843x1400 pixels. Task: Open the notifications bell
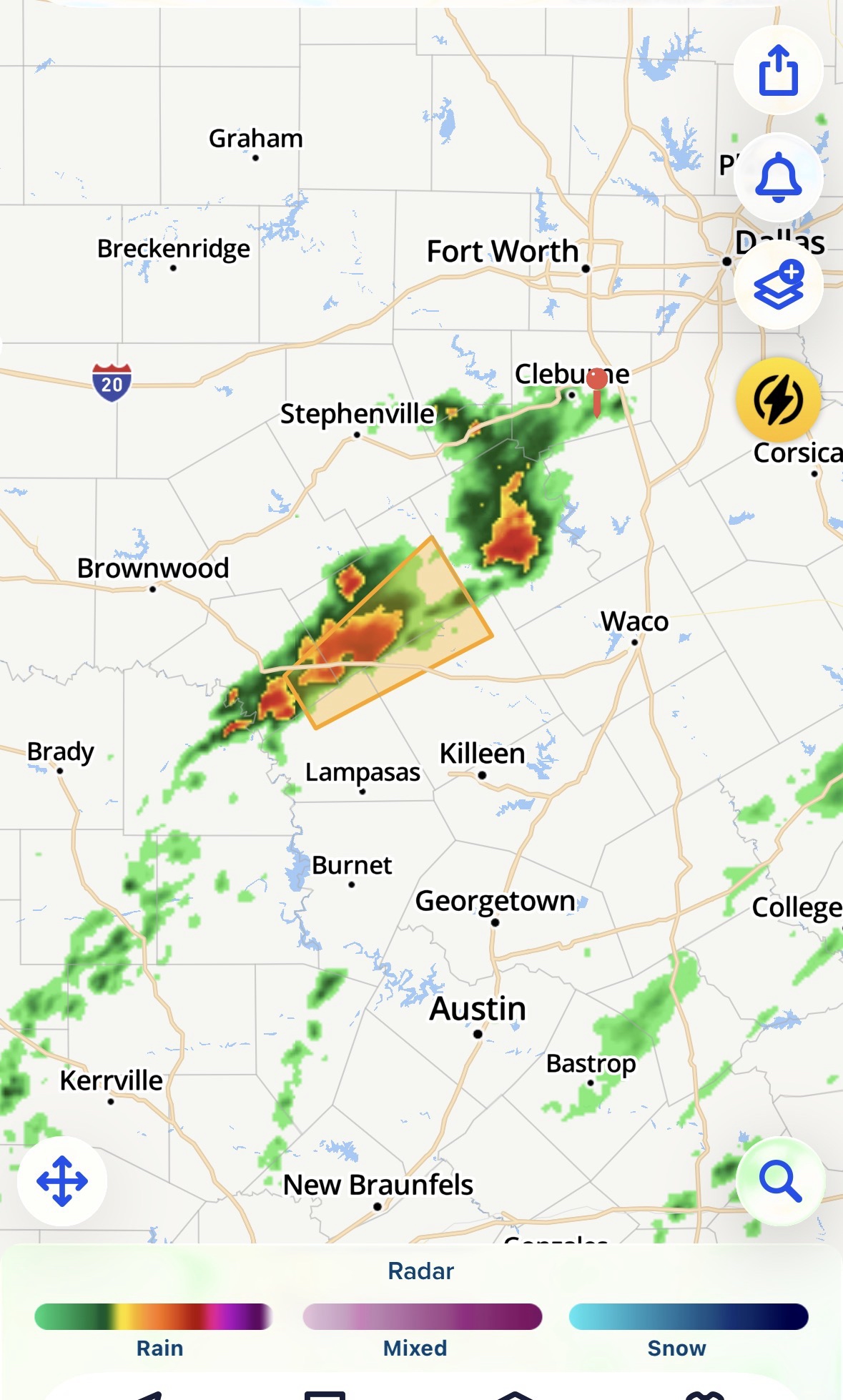778,177
